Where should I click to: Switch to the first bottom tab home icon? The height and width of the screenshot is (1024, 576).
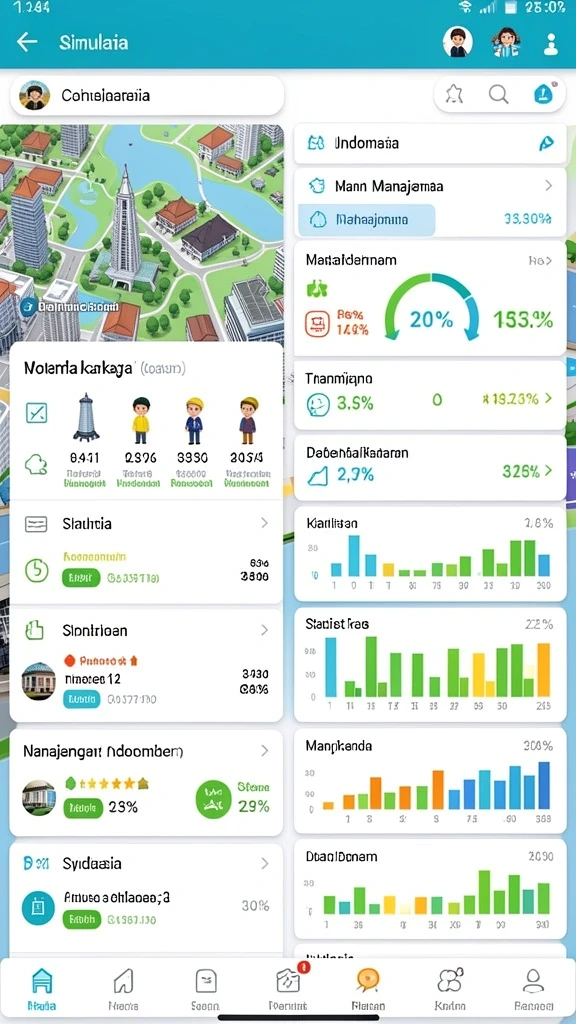40,989
